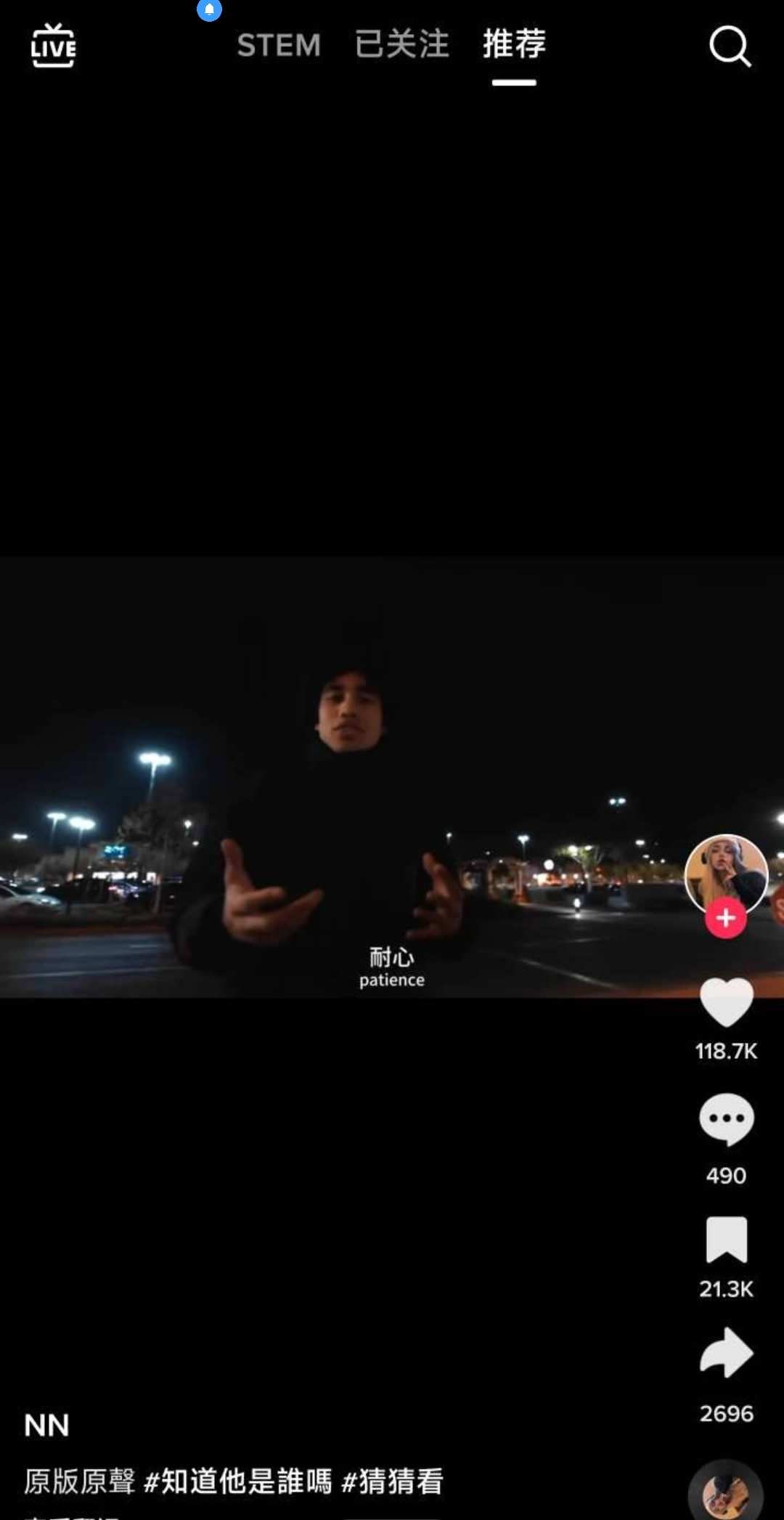Image resolution: width=784 pixels, height=1520 pixels.
Task: Pause the playing video
Action: (x=392, y=777)
